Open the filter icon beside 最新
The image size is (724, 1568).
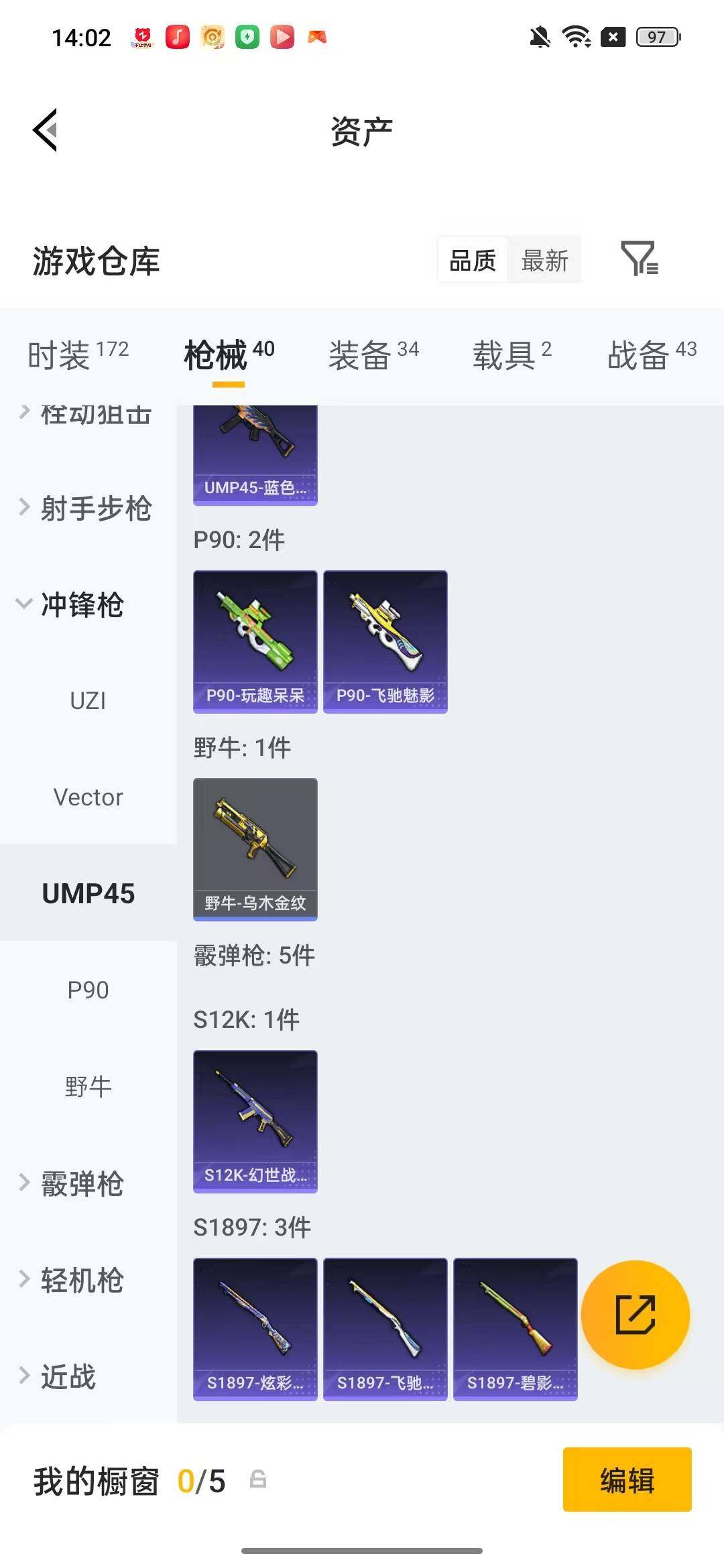pyautogui.click(x=640, y=259)
